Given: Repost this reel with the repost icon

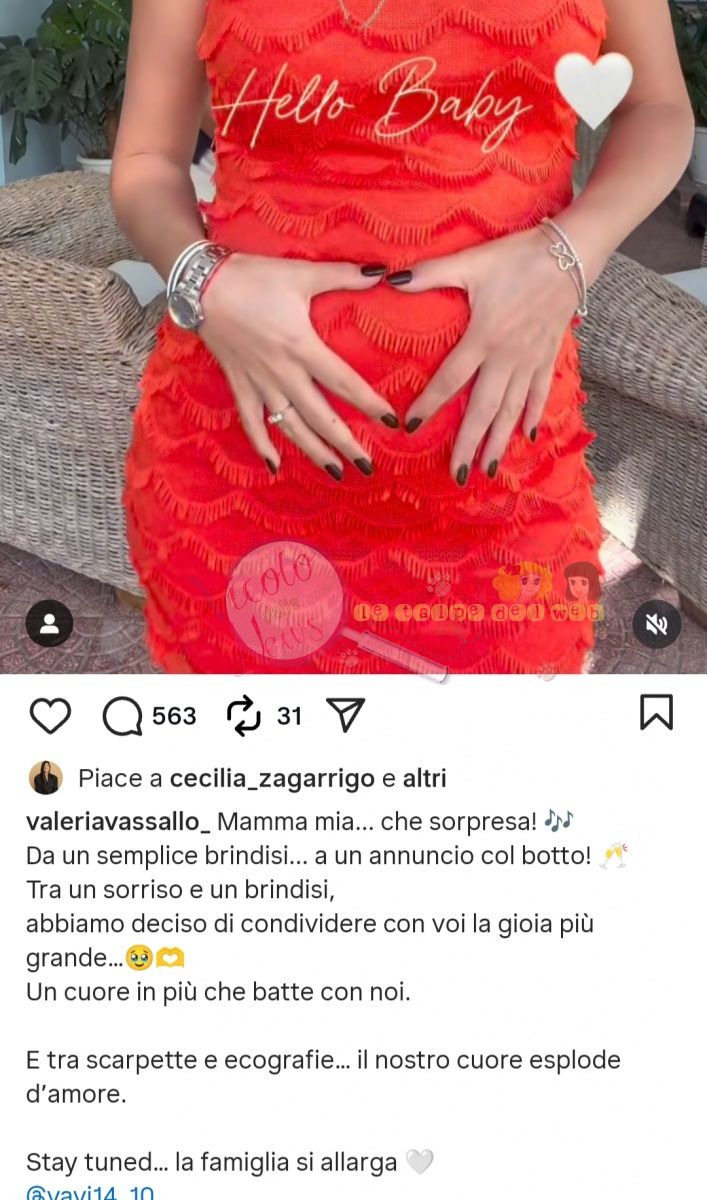Looking at the screenshot, I should coord(244,716).
